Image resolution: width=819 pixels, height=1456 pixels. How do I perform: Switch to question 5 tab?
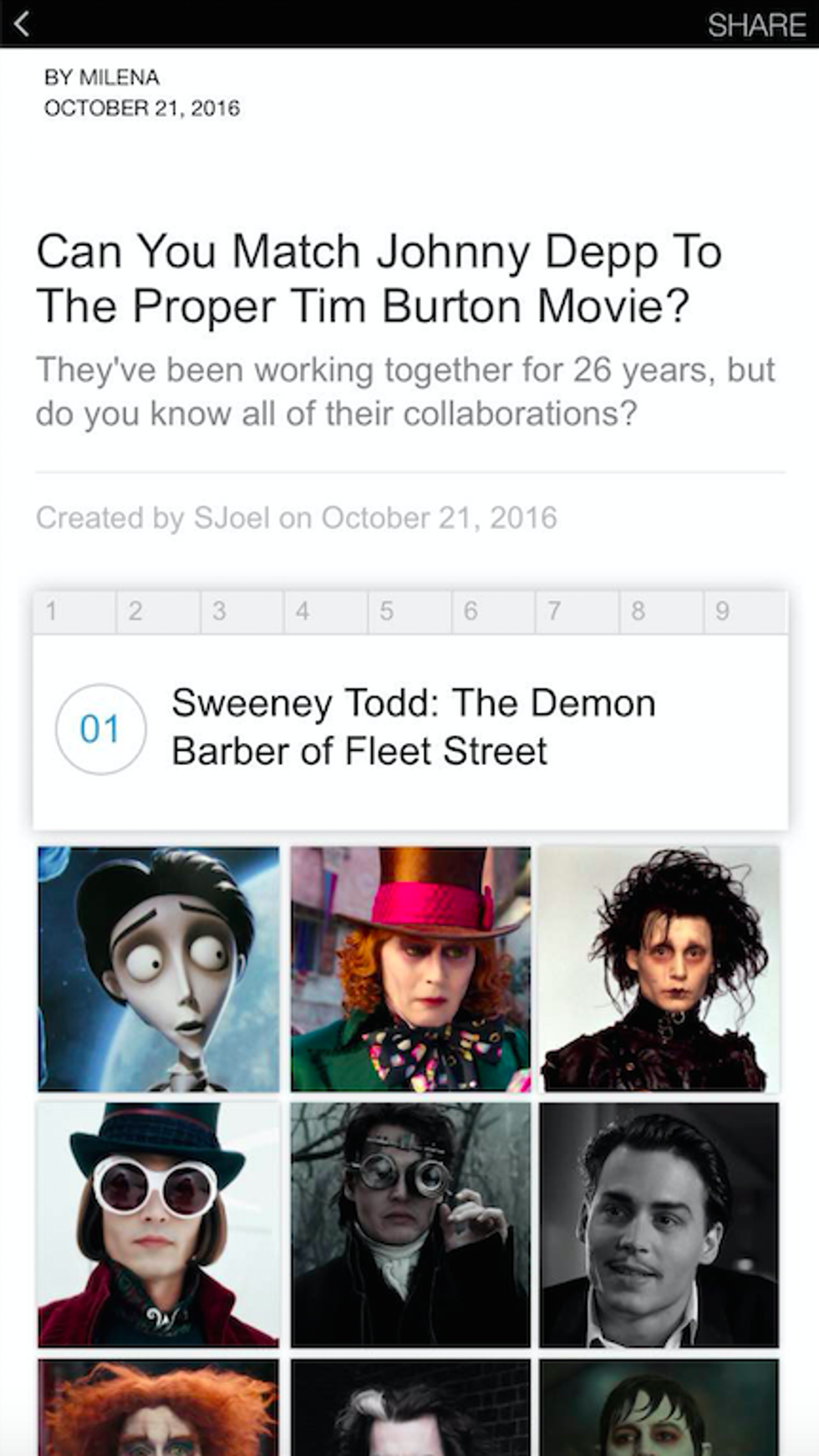[x=409, y=612]
